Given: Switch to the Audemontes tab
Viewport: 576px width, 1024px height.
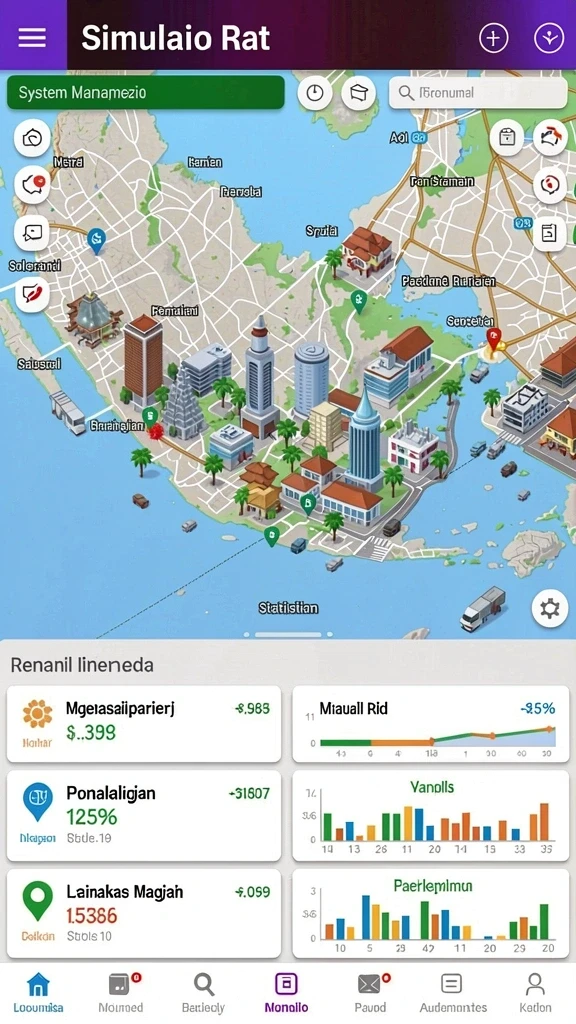Looking at the screenshot, I should (x=453, y=992).
